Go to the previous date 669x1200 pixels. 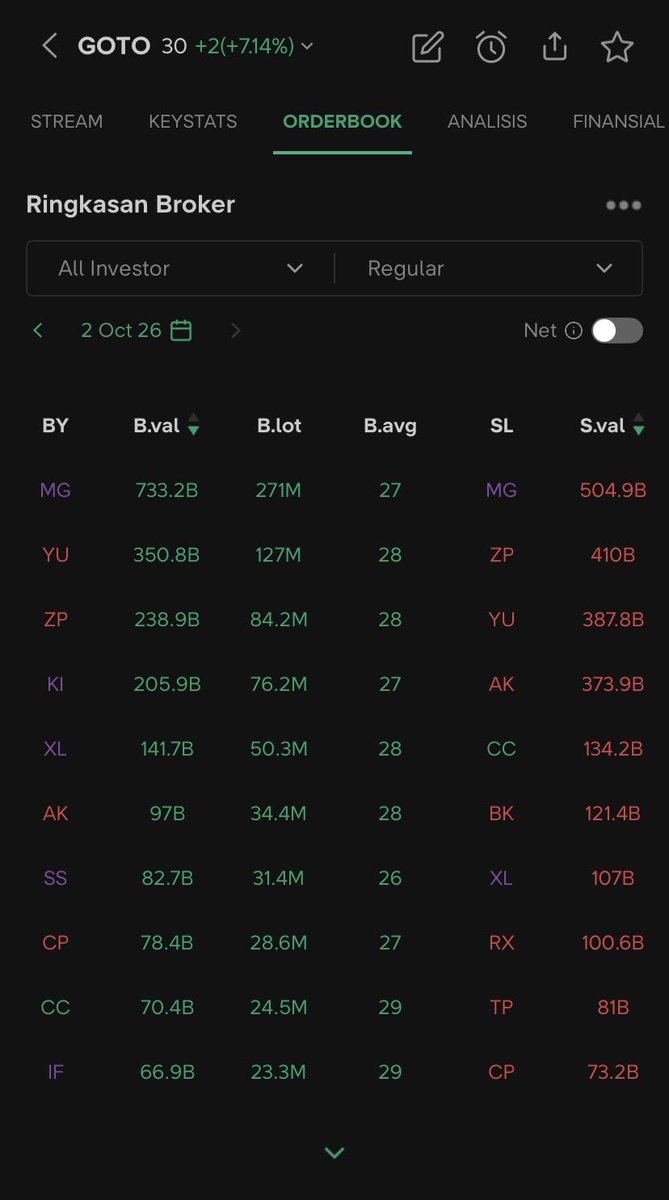click(38, 330)
